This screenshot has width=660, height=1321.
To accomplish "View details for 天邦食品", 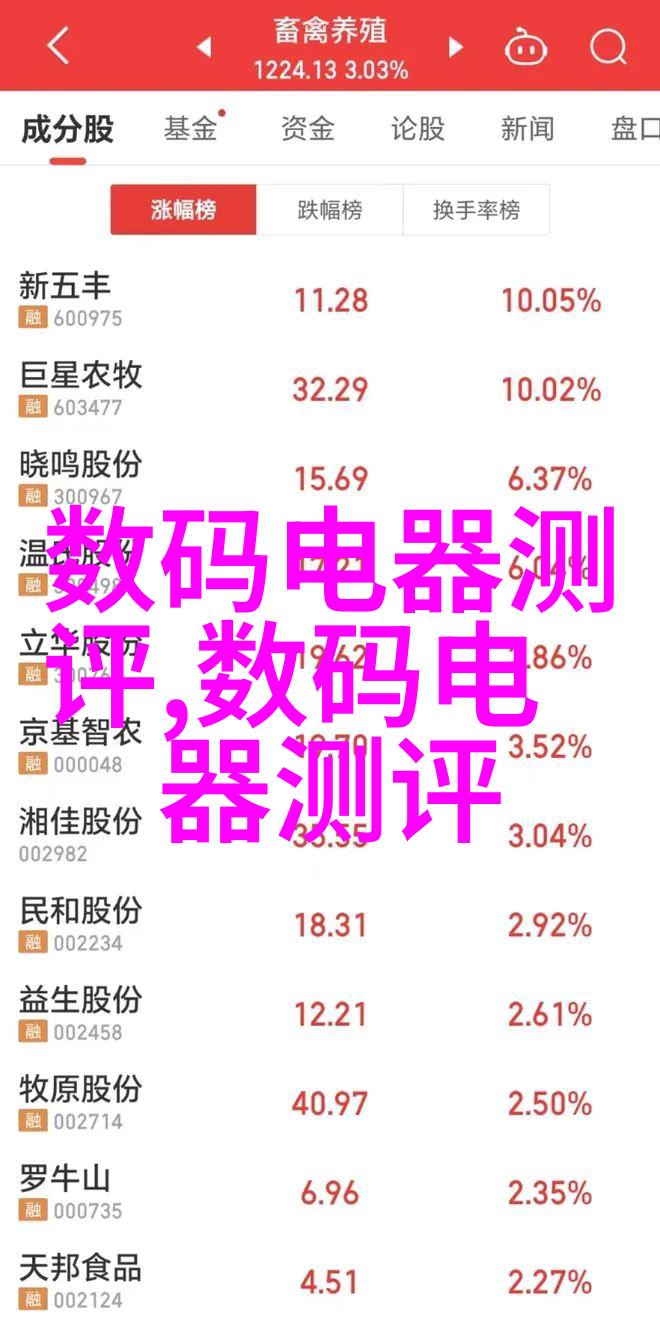I will 80,1279.
